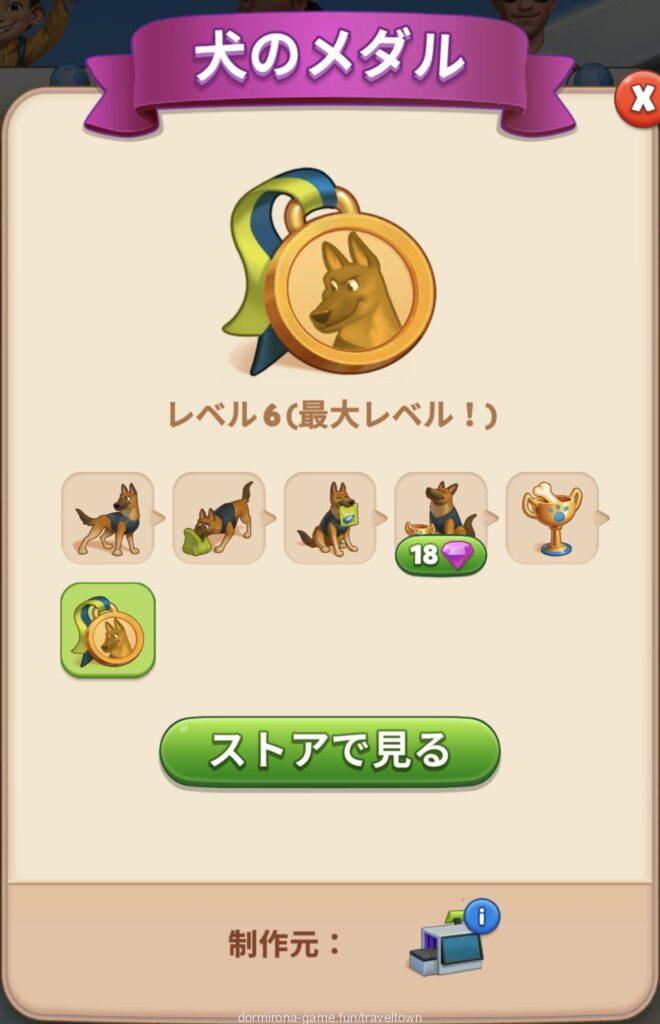Tap the ストアで見る button

329,751
